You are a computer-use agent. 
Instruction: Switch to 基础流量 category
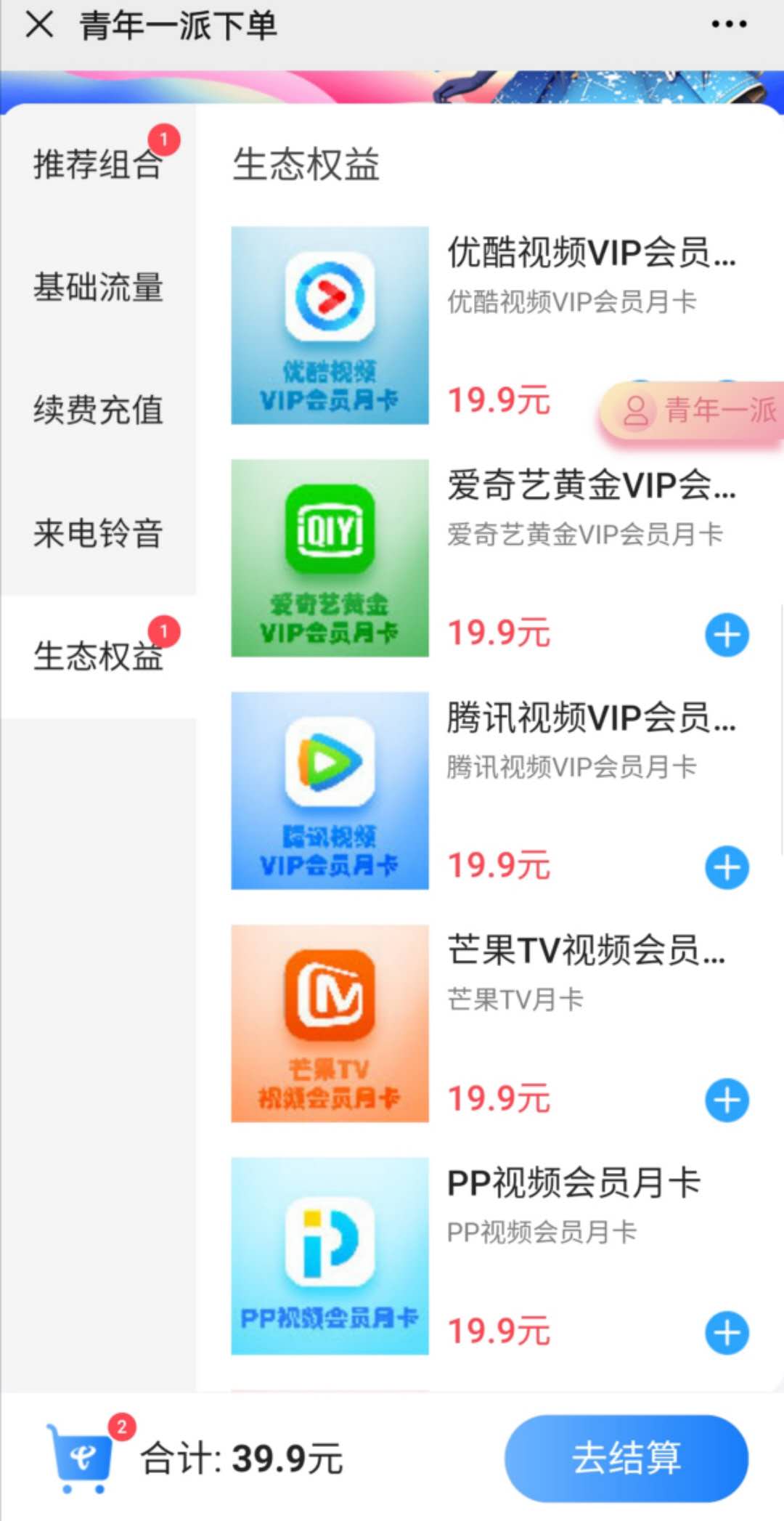98,287
